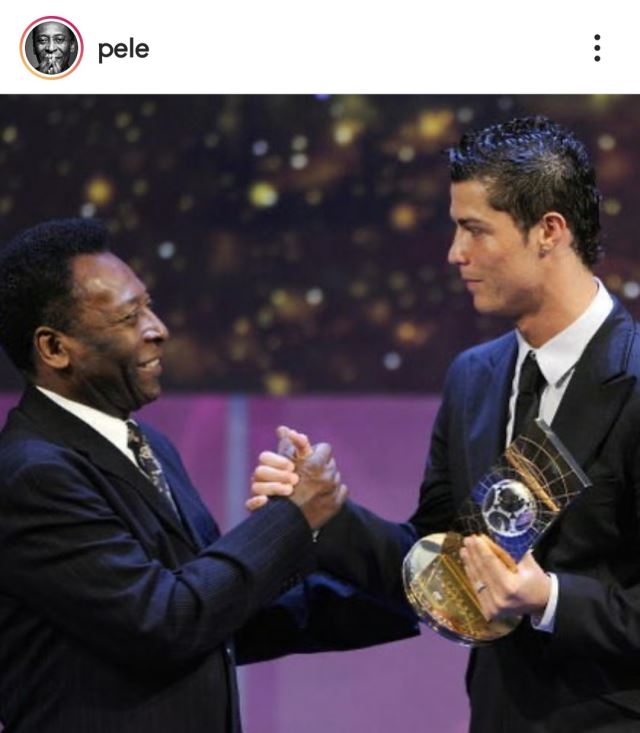Open the post's three-dot overflow menu
This screenshot has width=640, height=733.
pyautogui.click(x=597, y=48)
